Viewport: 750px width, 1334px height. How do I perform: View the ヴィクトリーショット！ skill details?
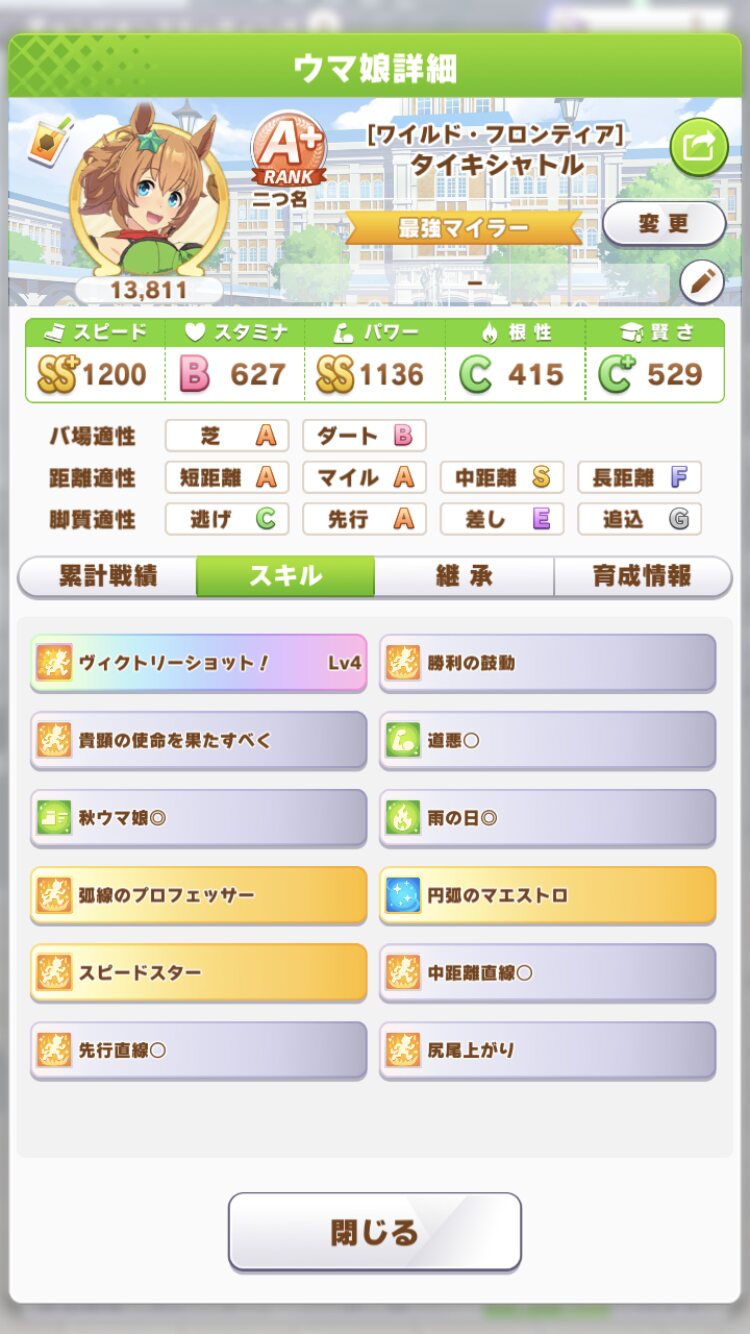pyautogui.click(x=198, y=662)
